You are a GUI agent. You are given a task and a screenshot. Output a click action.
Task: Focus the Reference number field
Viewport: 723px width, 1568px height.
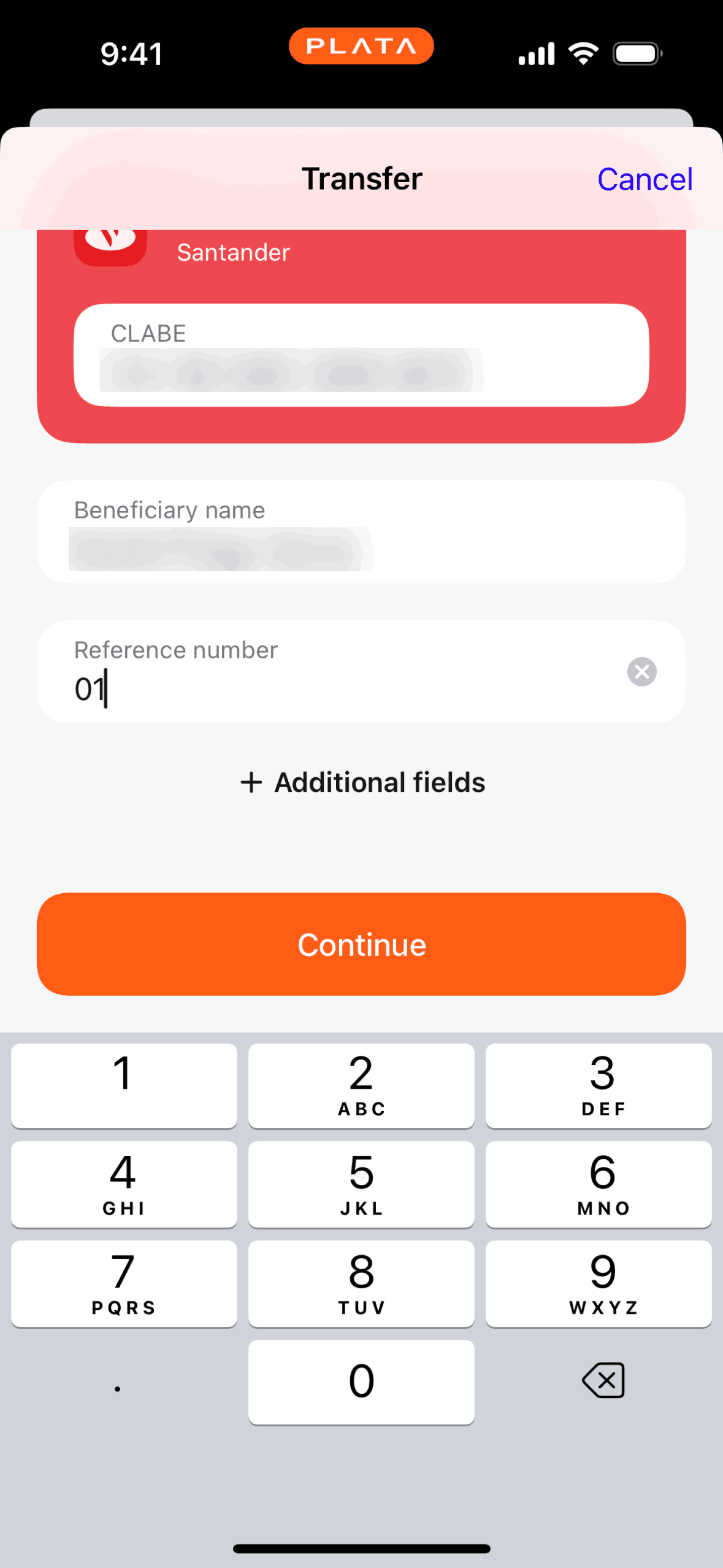(343, 674)
